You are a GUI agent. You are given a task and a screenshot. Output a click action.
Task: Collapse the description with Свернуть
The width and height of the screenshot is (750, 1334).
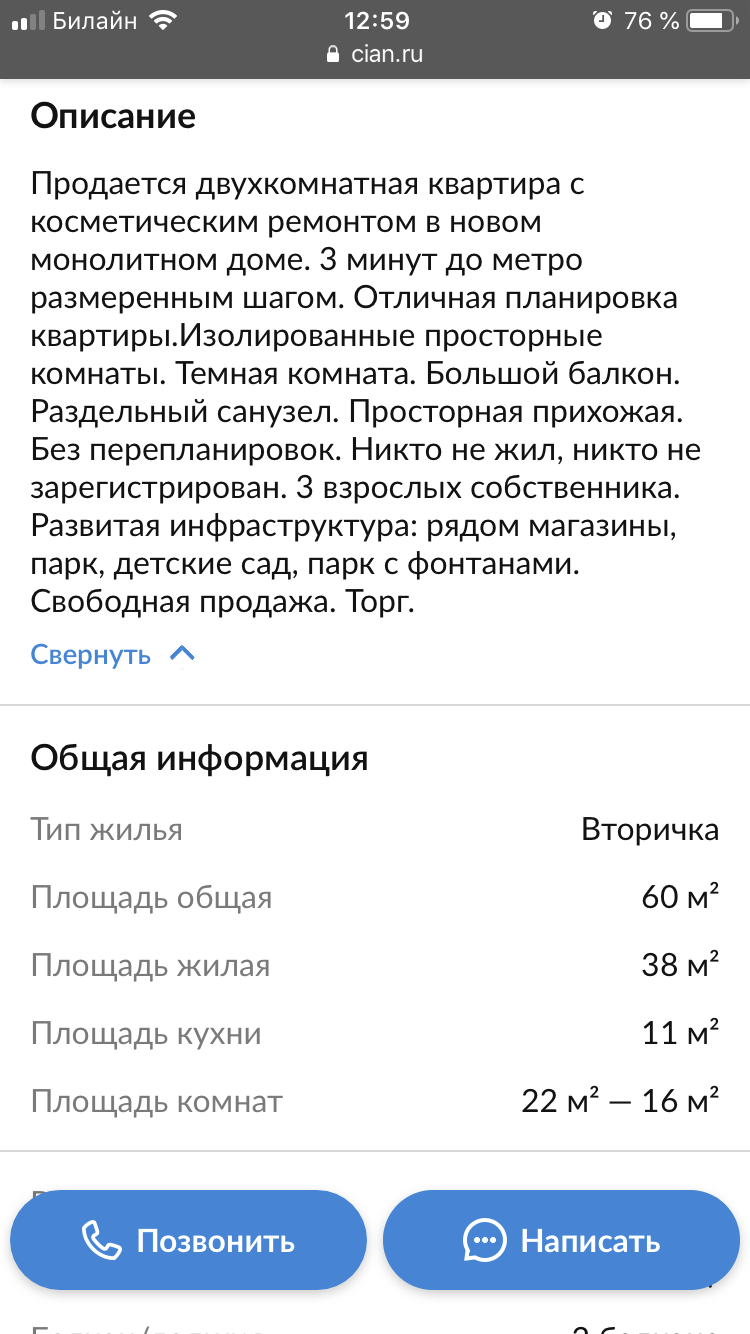point(112,655)
